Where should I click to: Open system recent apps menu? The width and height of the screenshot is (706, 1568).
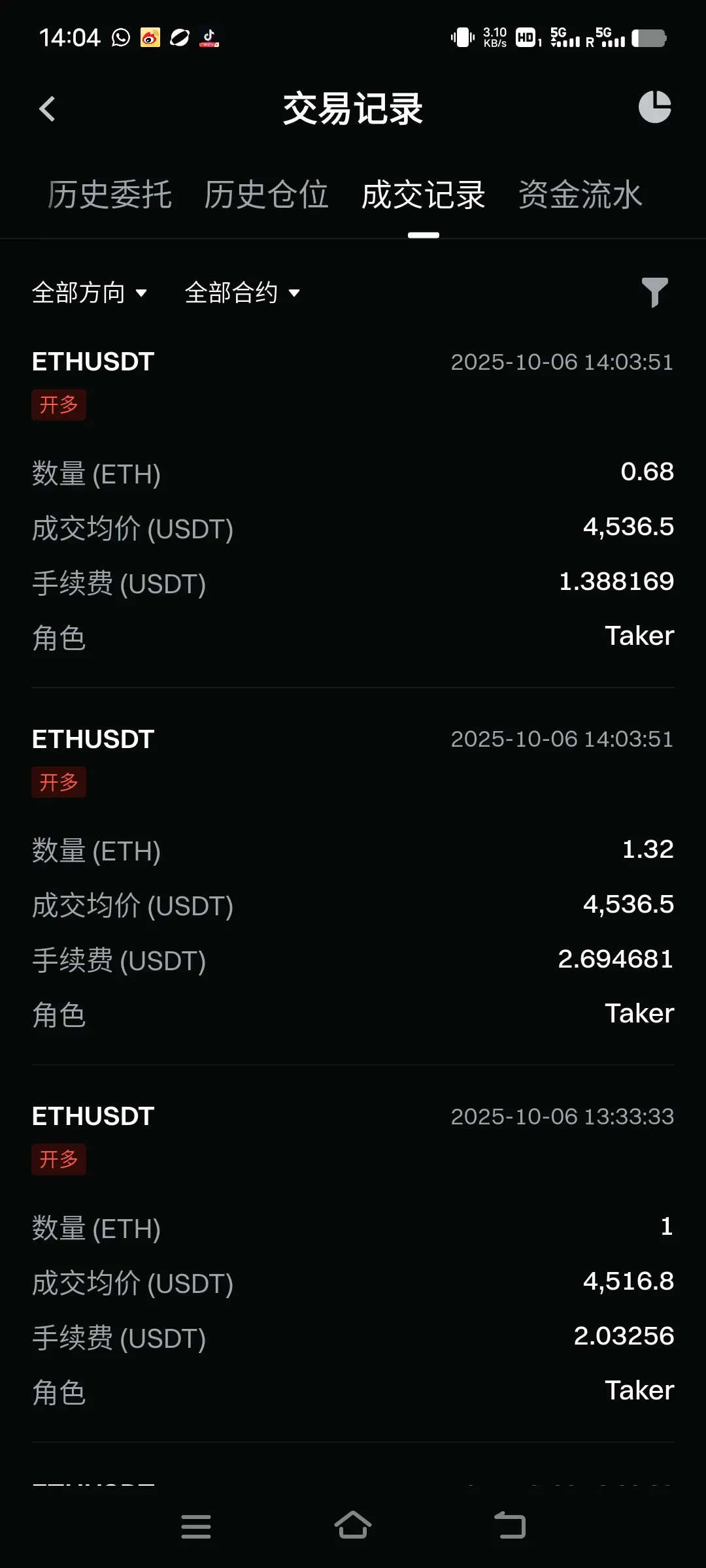[x=196, y=1526]
